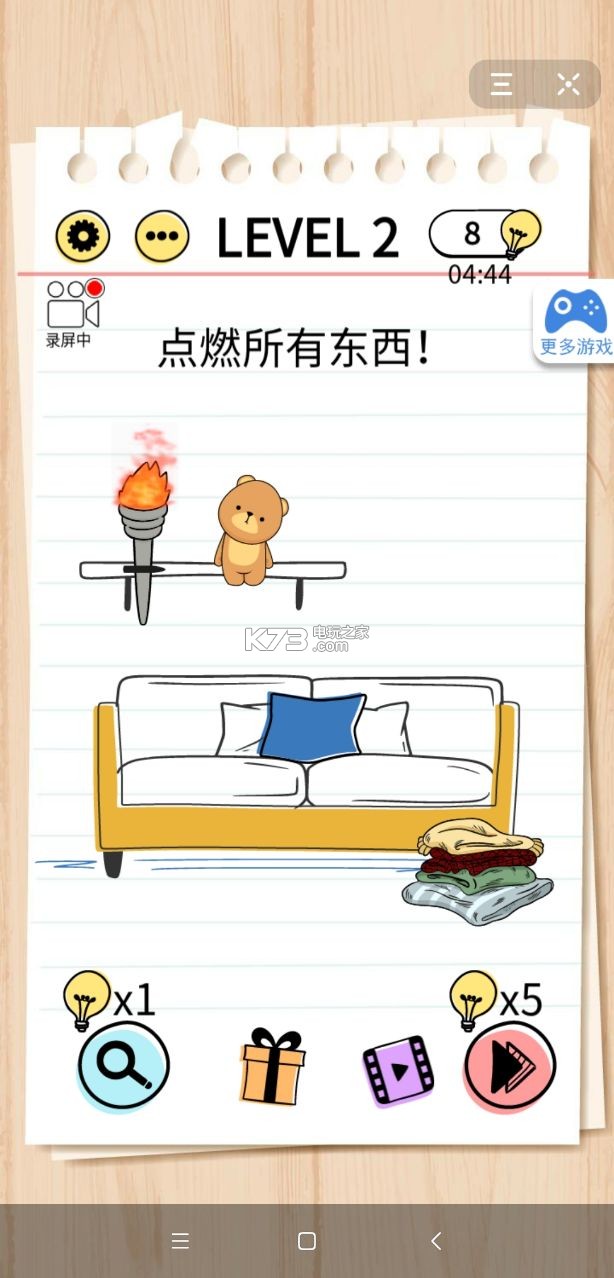
Task: Tap the burning torch on the shelf
Action: click(x=143, y=530)
